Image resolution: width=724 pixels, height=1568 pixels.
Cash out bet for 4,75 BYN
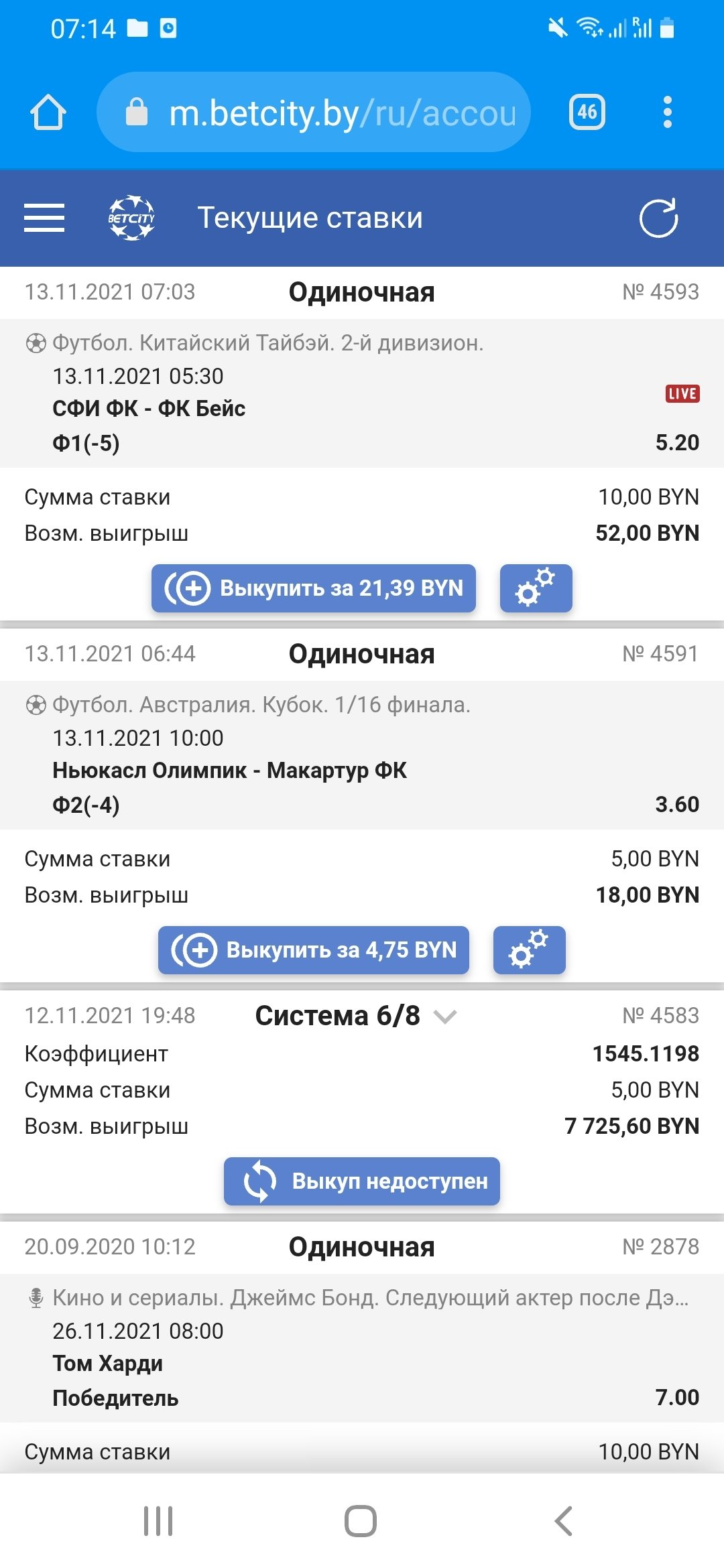pyautogui.click(x=314, y=950)
